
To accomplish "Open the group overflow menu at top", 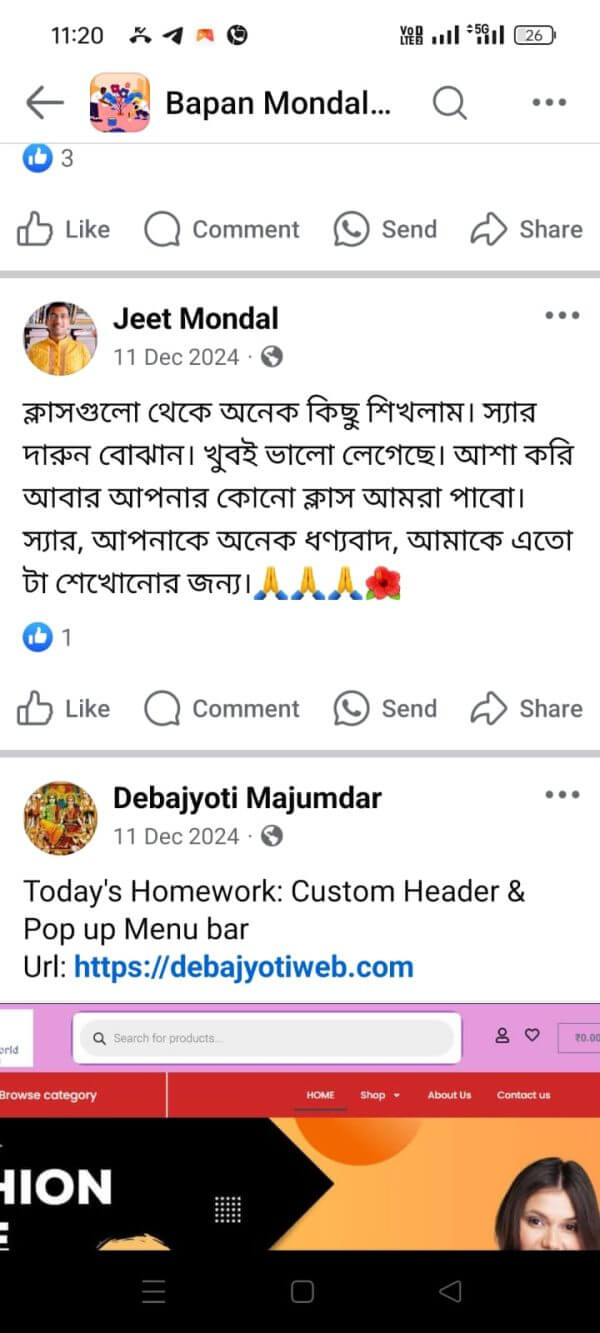I will [549, 102].
